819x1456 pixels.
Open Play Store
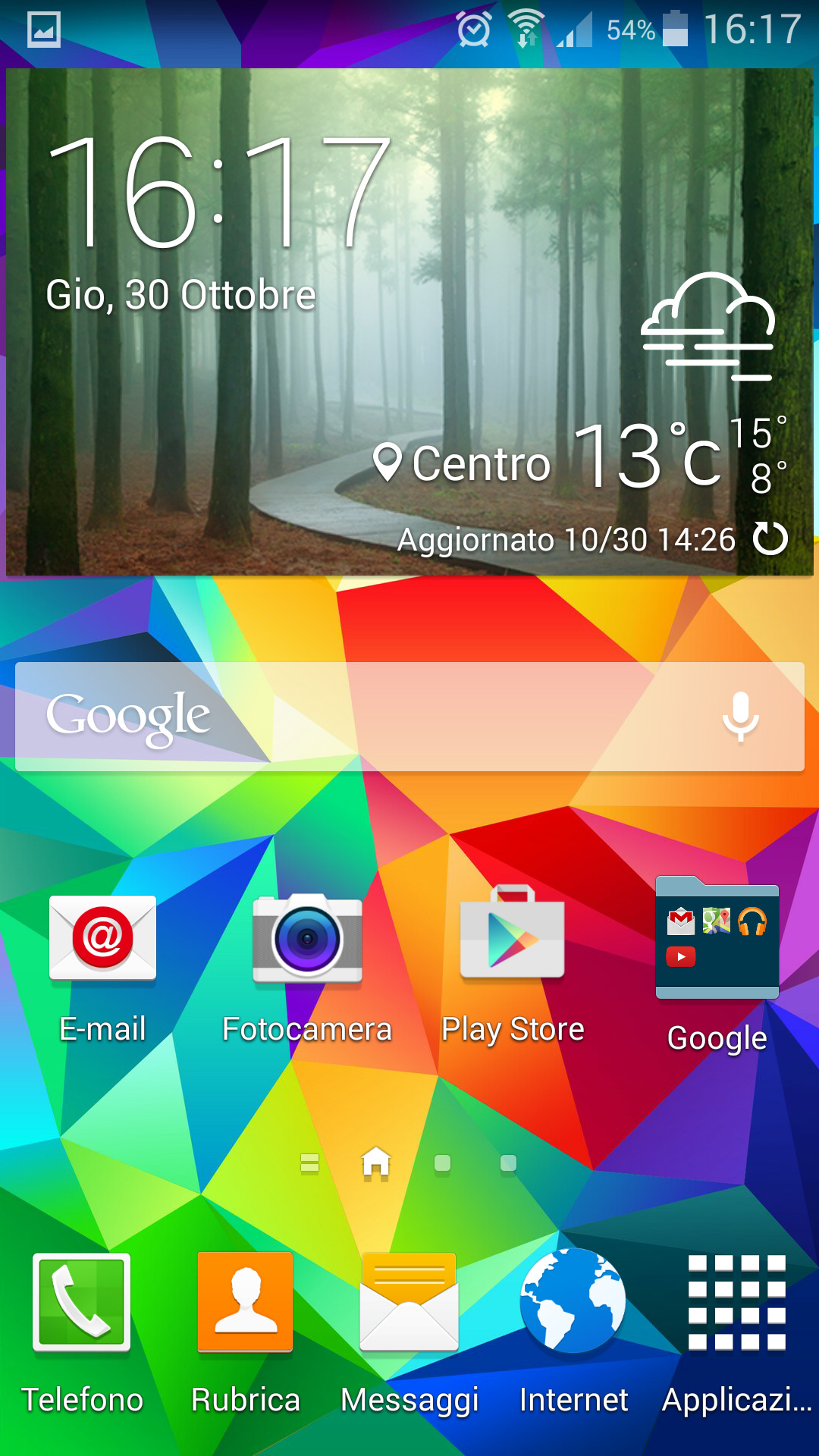(x=513, y=967)
